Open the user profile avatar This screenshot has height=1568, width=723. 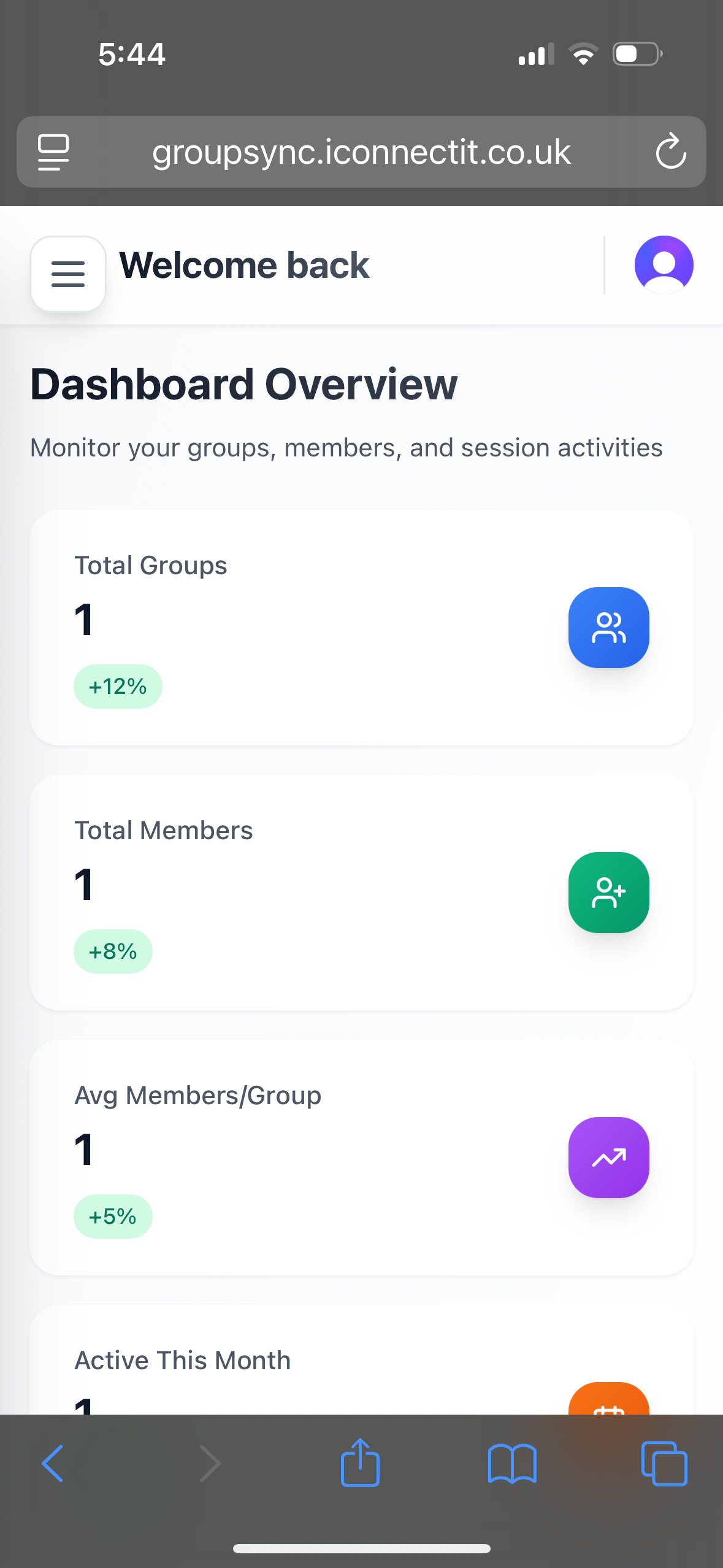664,265
